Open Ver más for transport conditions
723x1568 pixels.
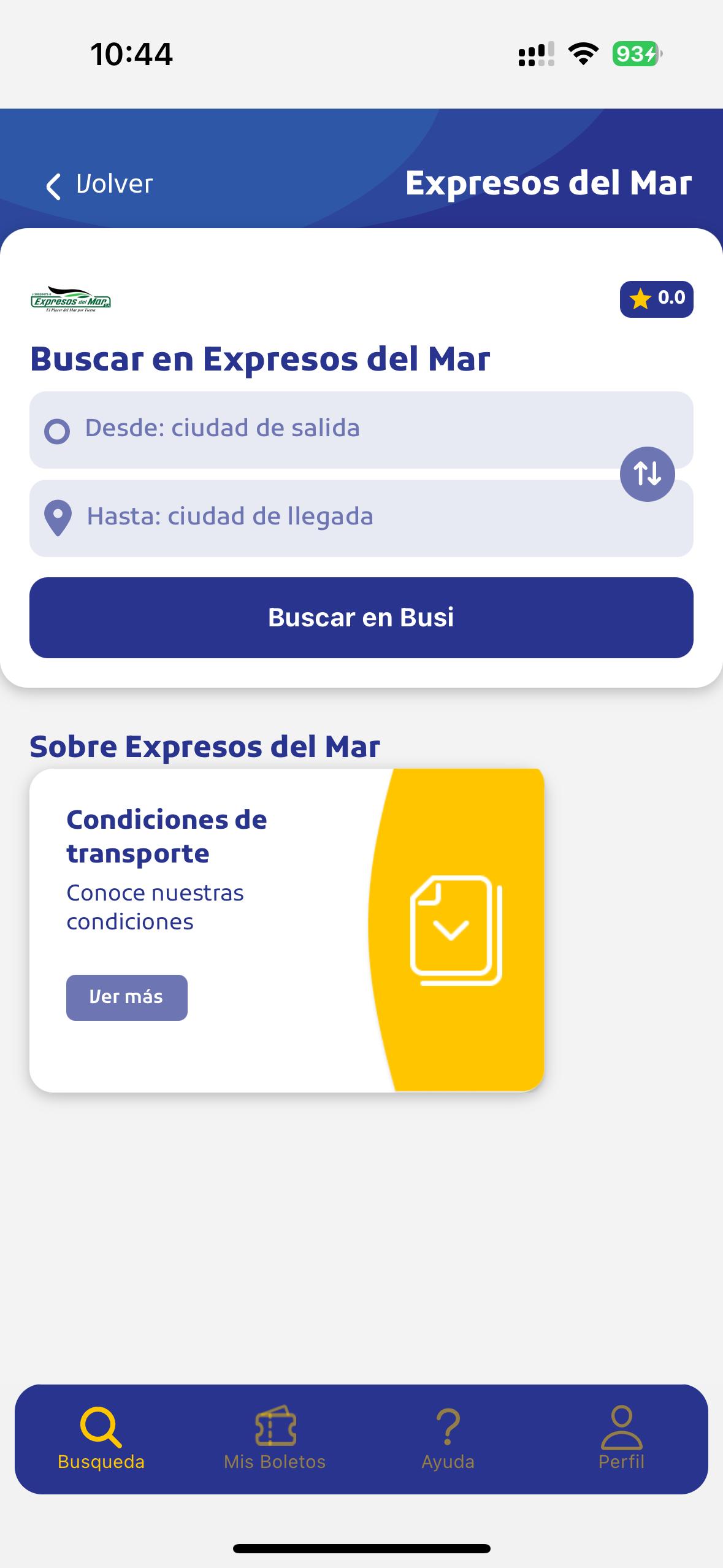[x=126, y=997]
